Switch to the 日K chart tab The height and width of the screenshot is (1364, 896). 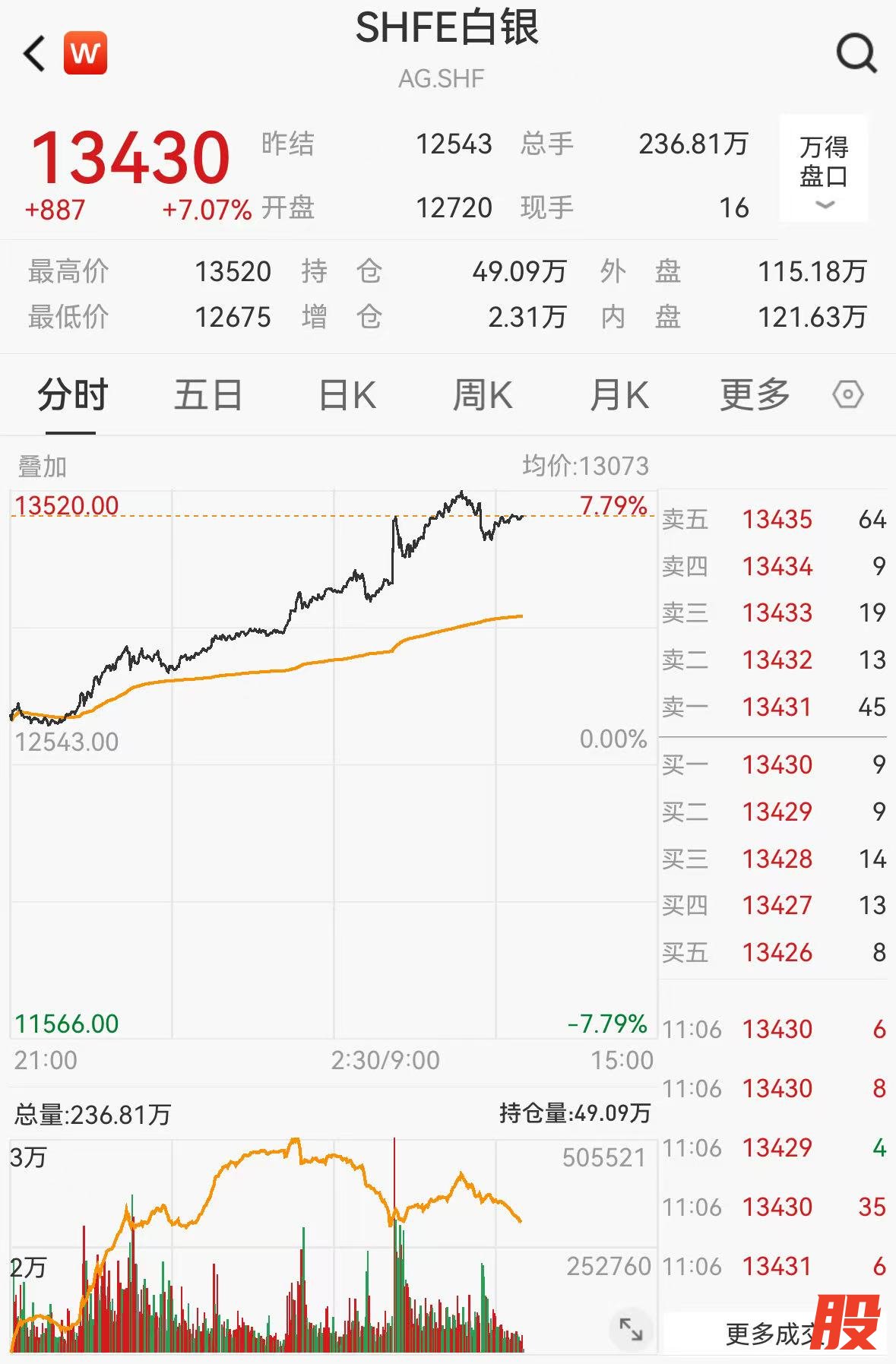[x=347, y=395]
